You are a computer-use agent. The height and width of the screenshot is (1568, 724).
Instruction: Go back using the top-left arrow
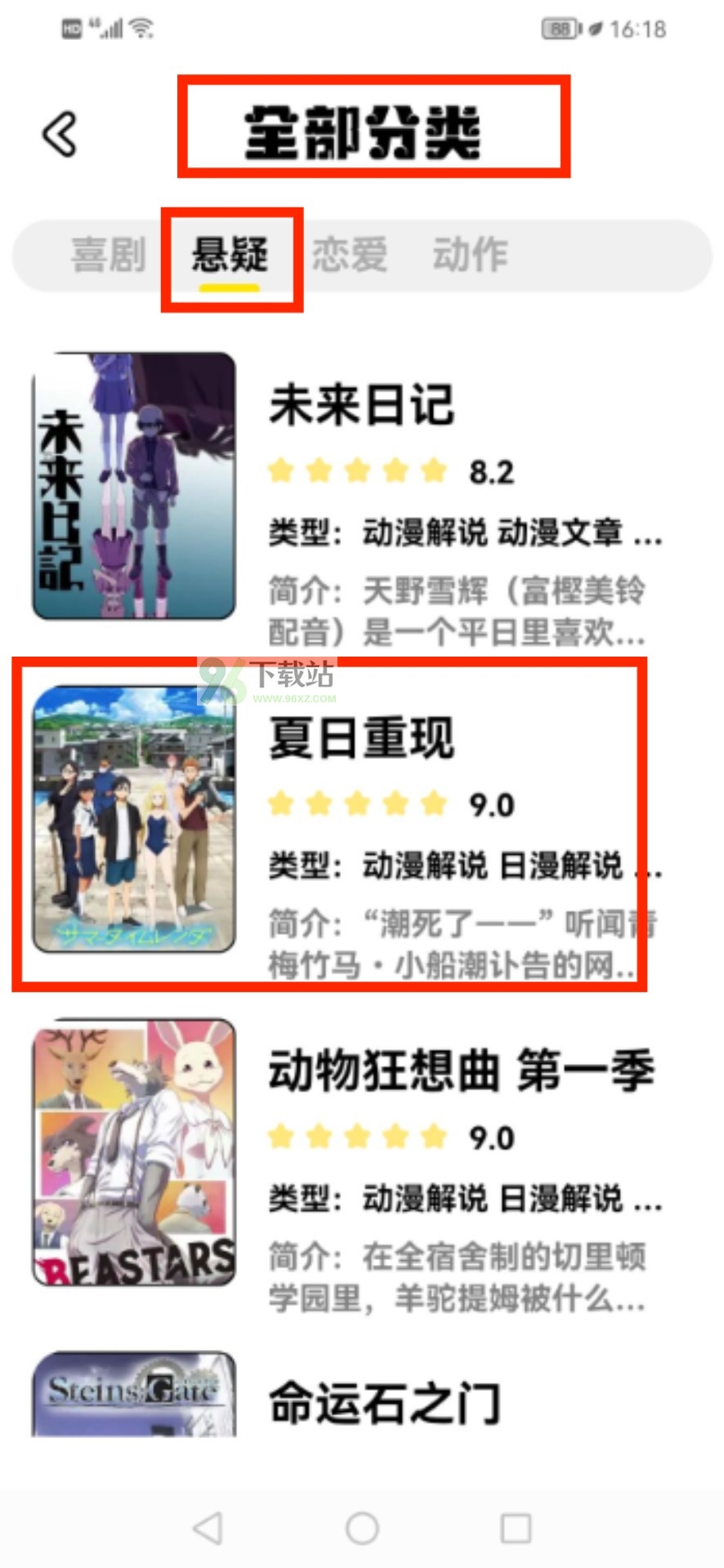click(x=60, y=134)
